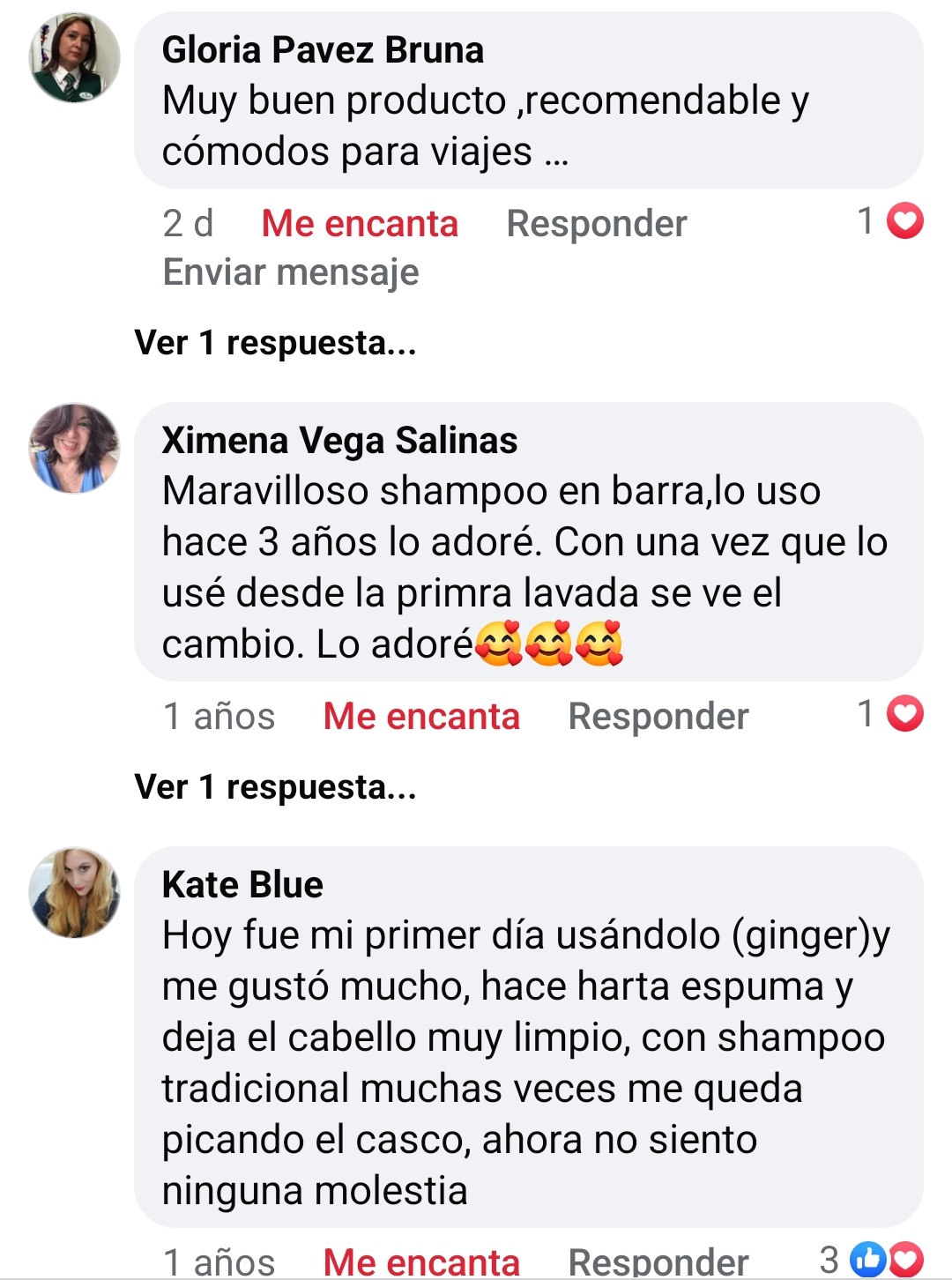Image resolution: width=952 pixels, height=1280 pixels.
Task: Send a message to Gloria Pavez Bruna
Action: click(291, 272)
